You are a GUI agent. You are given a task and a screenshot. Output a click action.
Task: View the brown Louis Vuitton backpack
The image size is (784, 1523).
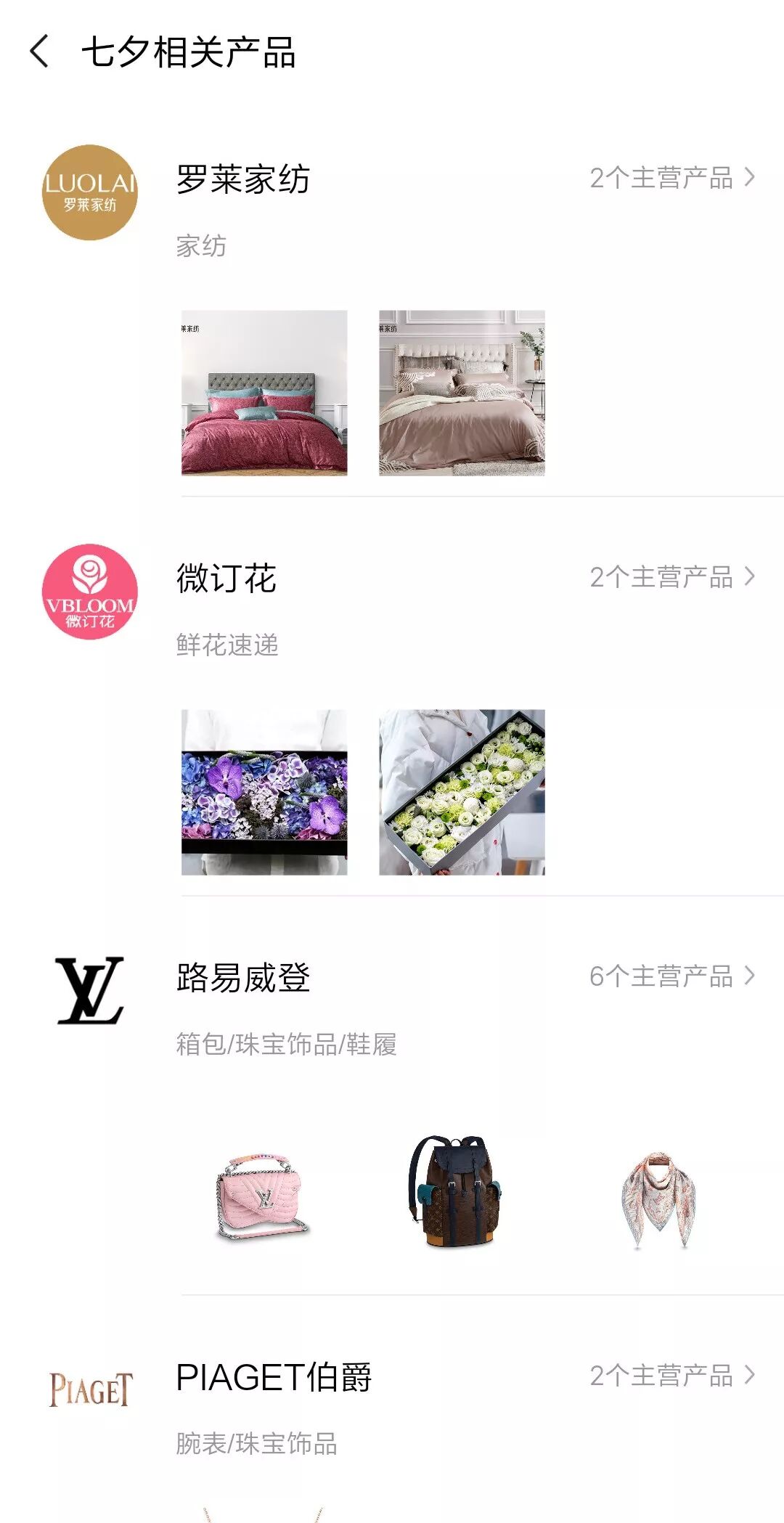(454, 1191)
